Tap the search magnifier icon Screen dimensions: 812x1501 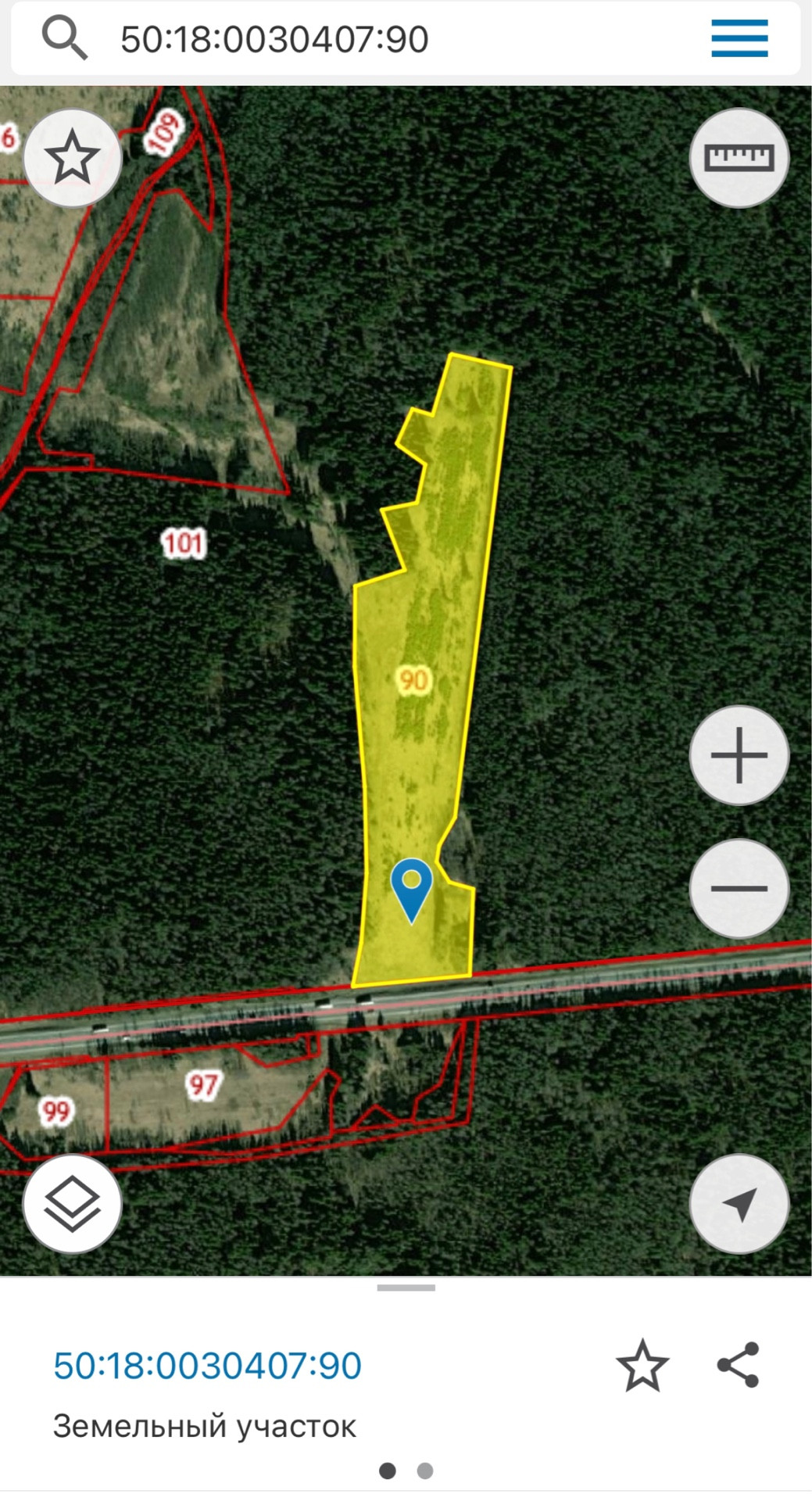[64, 38]
